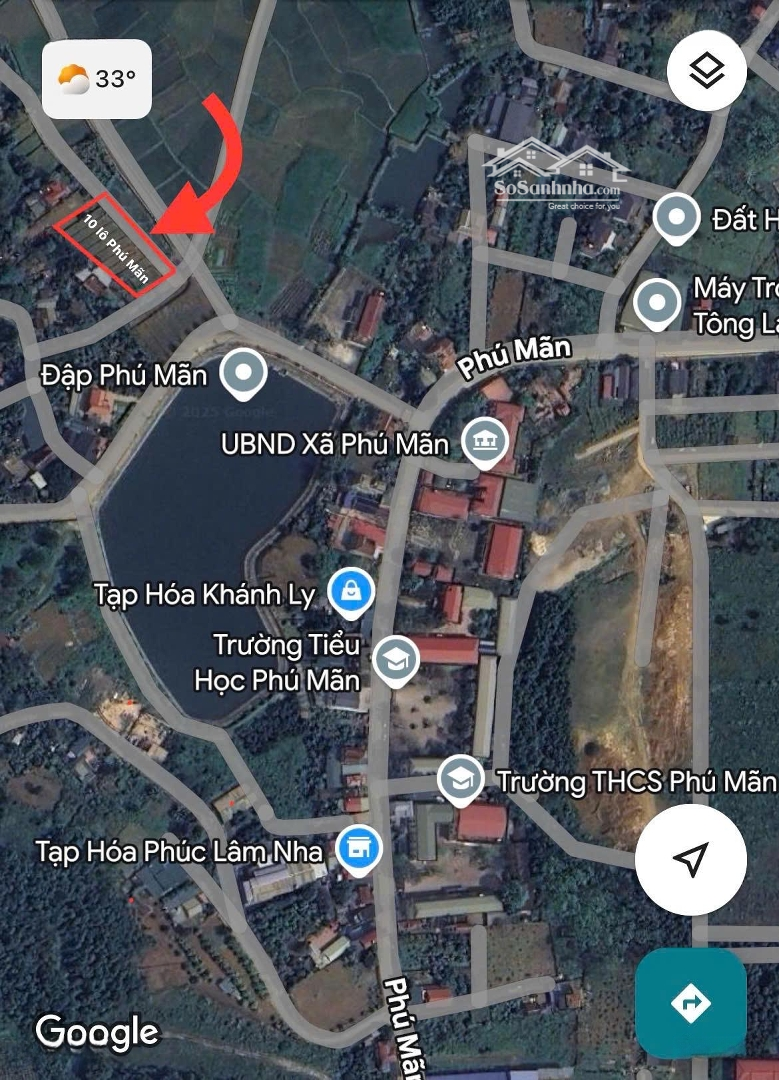Tap the UBND Xã Phú Mãn marker

tap(486, 441)
